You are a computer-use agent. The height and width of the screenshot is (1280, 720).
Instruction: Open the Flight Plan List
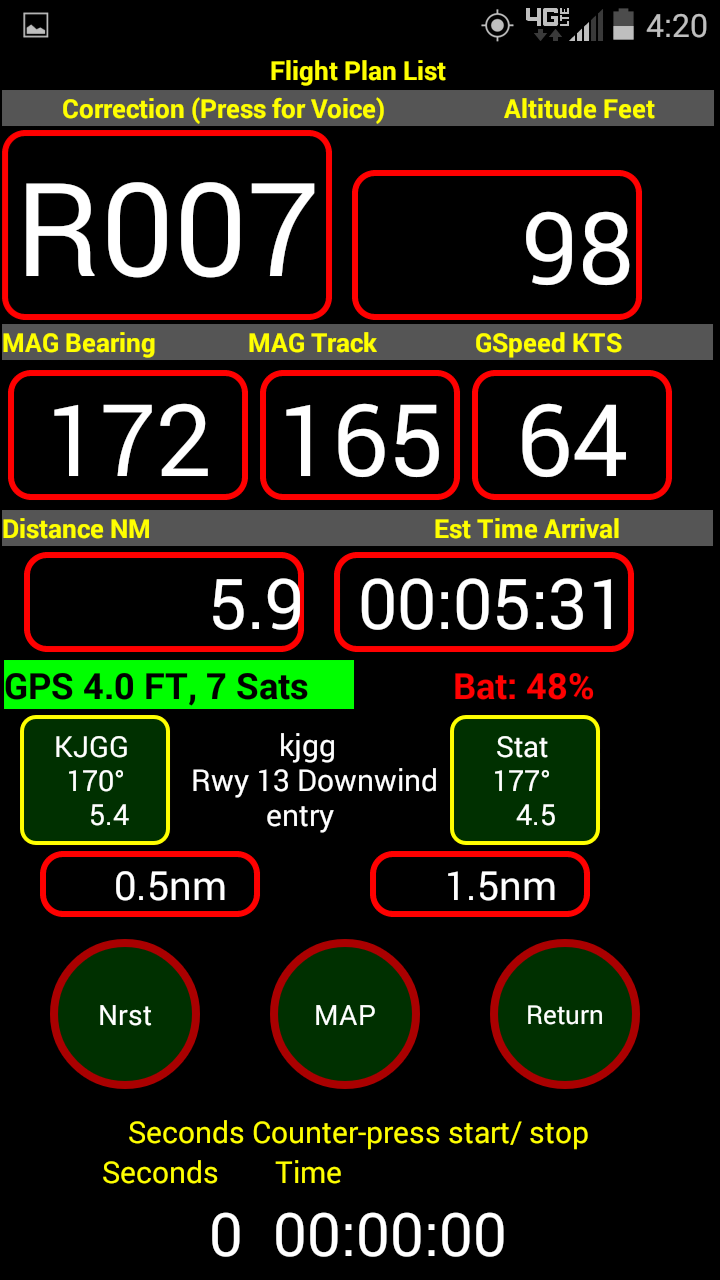pyautogui.click(x=360, y=71)
